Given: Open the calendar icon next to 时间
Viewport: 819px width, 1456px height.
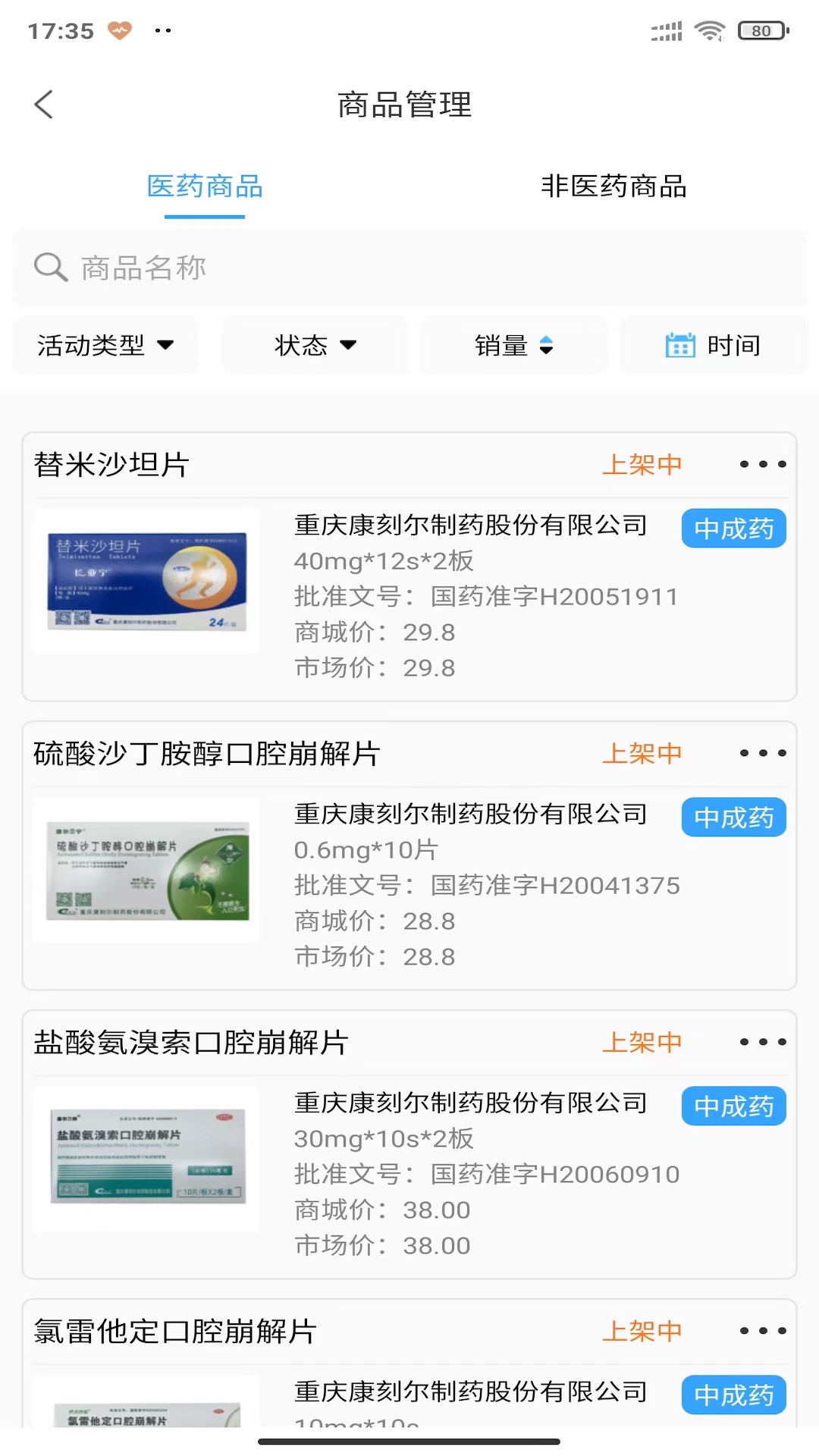Looking at the screenshot, I should pos(680,345).
